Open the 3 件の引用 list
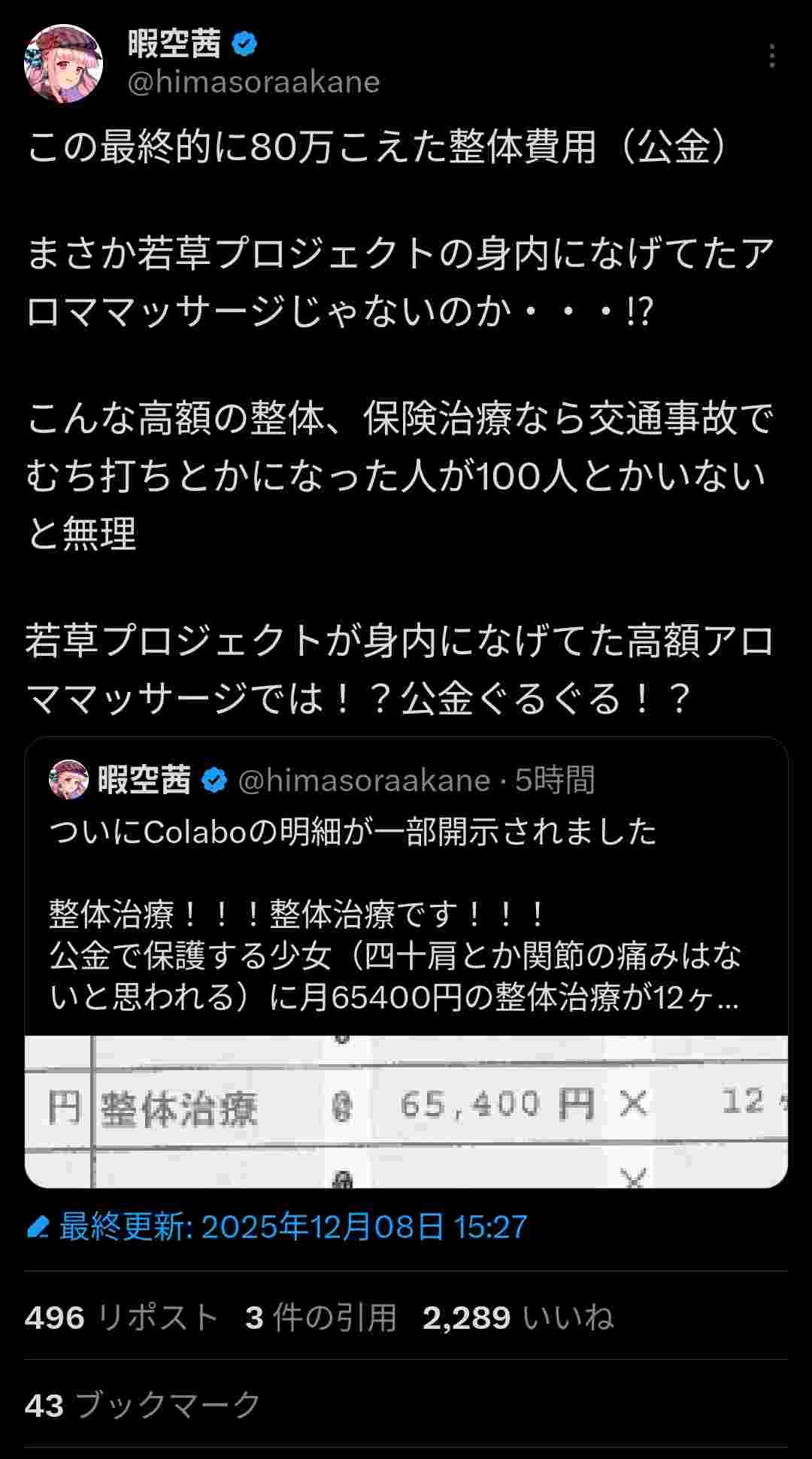The image size is (812, 1459). click(321, 1318)
